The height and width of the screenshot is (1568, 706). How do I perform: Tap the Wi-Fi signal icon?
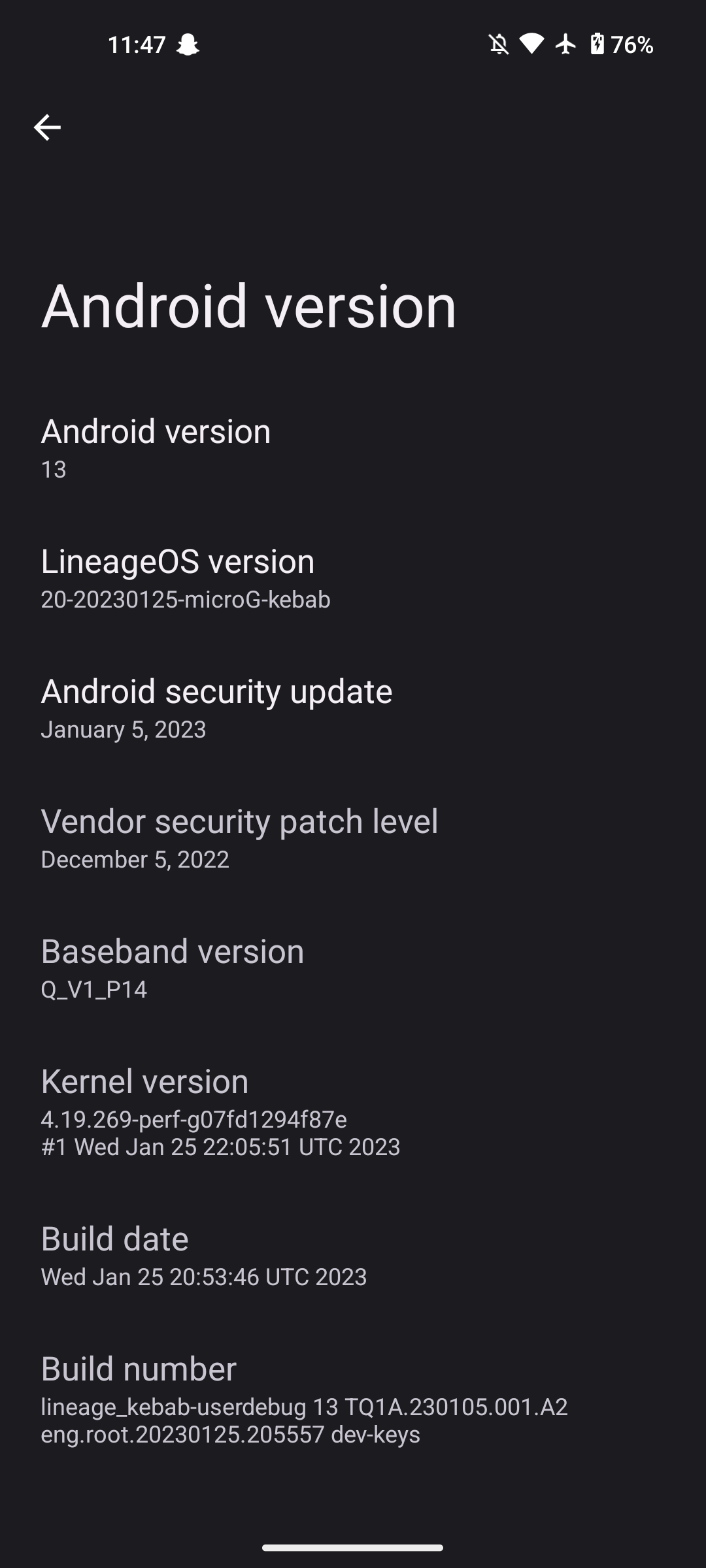point(534,43)
